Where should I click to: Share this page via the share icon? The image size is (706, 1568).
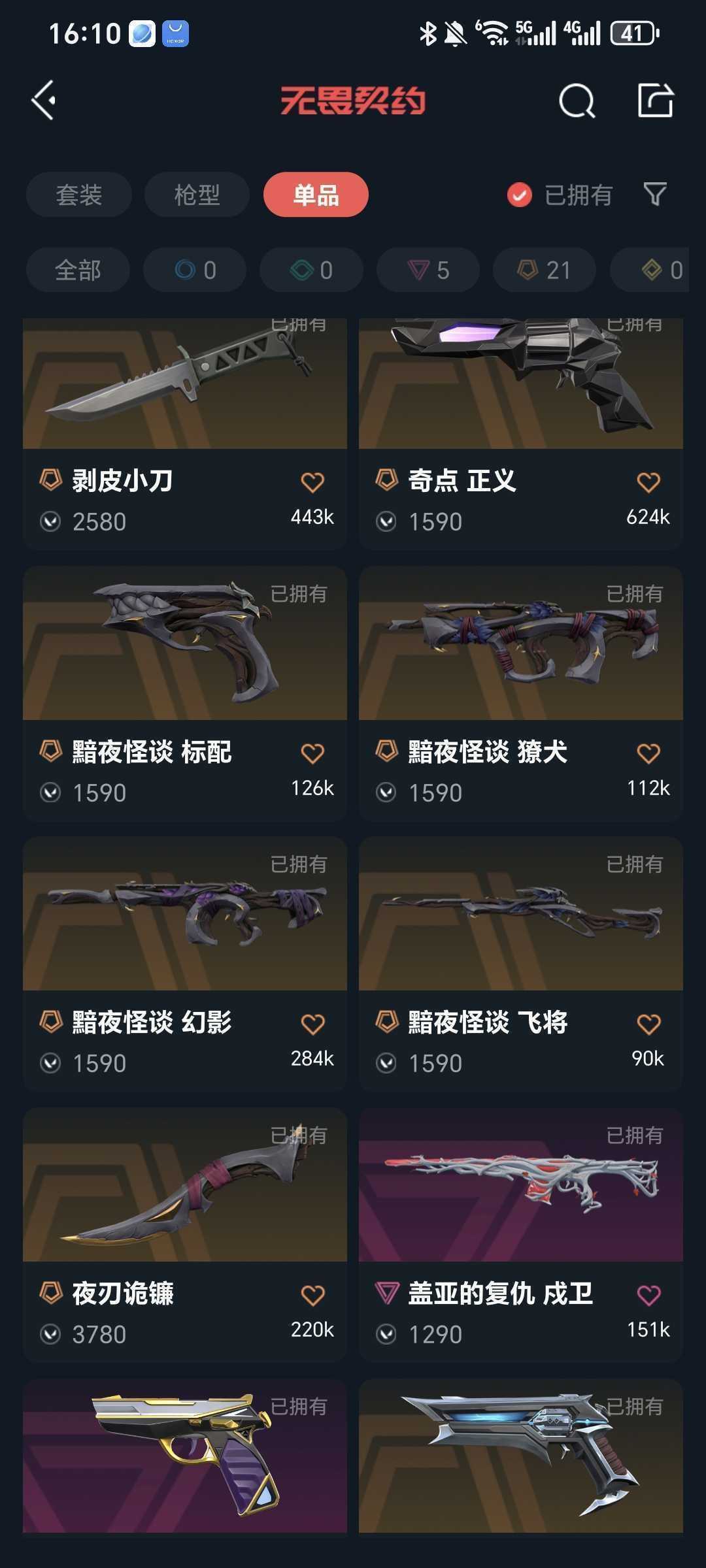point(656,101)
